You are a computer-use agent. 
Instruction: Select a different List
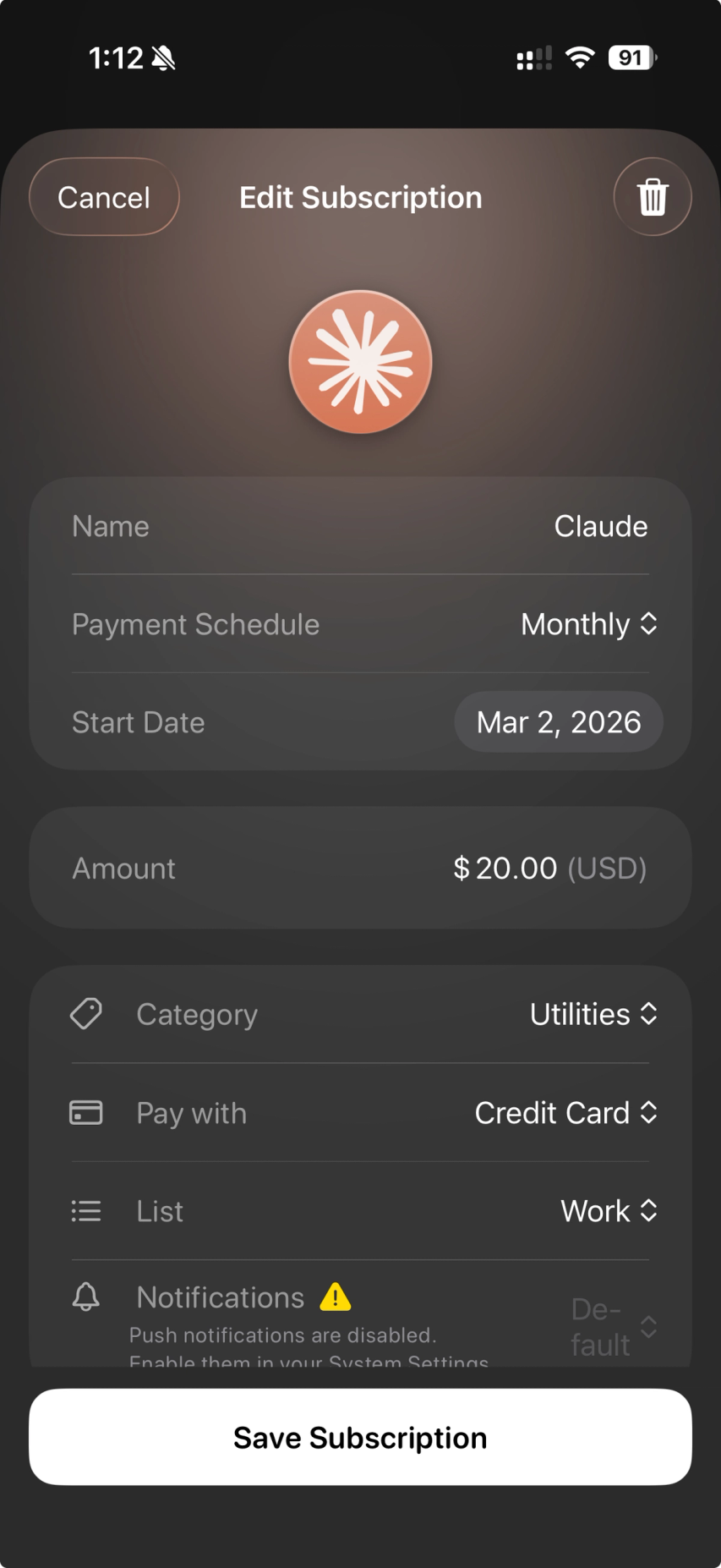(x=609, y=1211)
